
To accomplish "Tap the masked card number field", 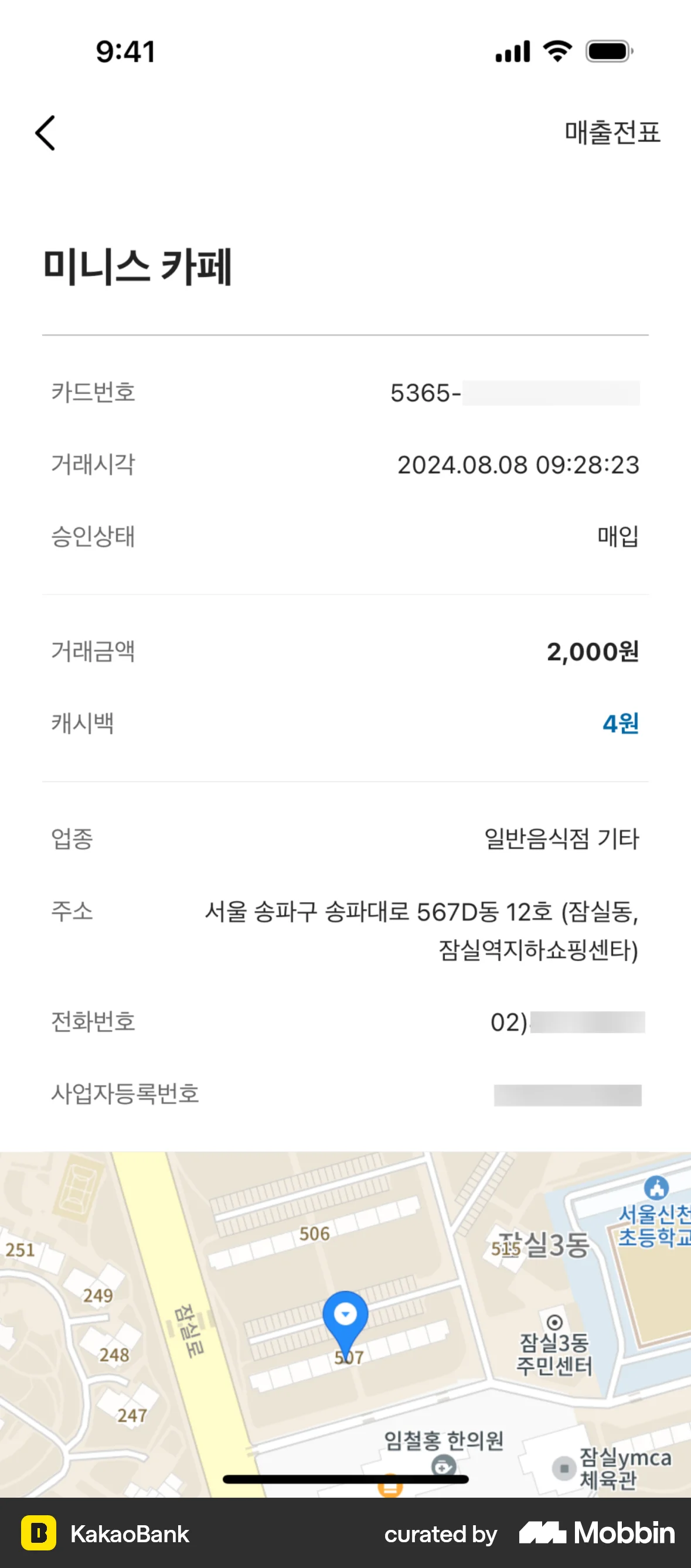I will pos(518,393).
